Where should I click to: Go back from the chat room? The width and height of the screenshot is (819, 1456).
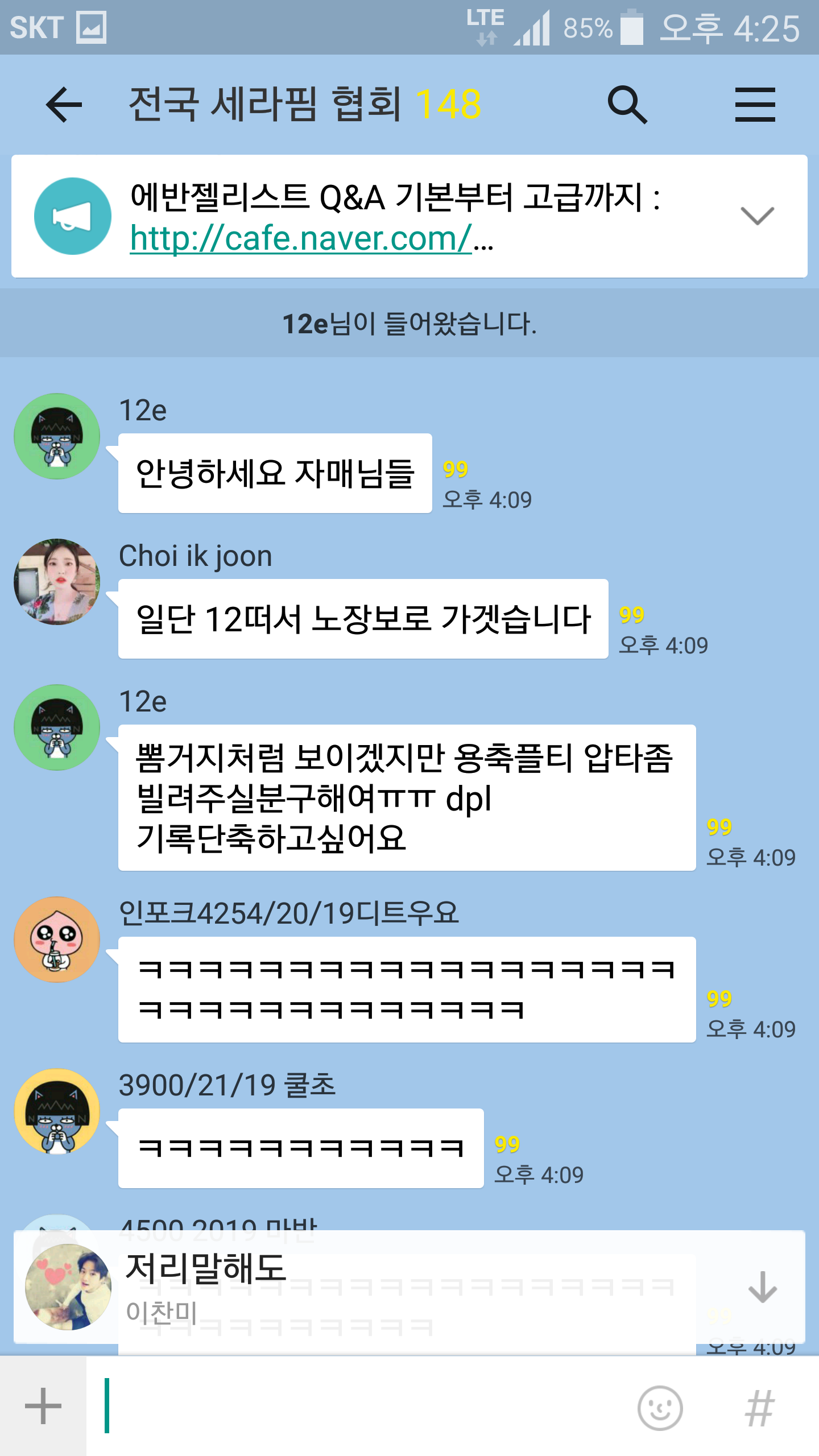coord(64,105)
